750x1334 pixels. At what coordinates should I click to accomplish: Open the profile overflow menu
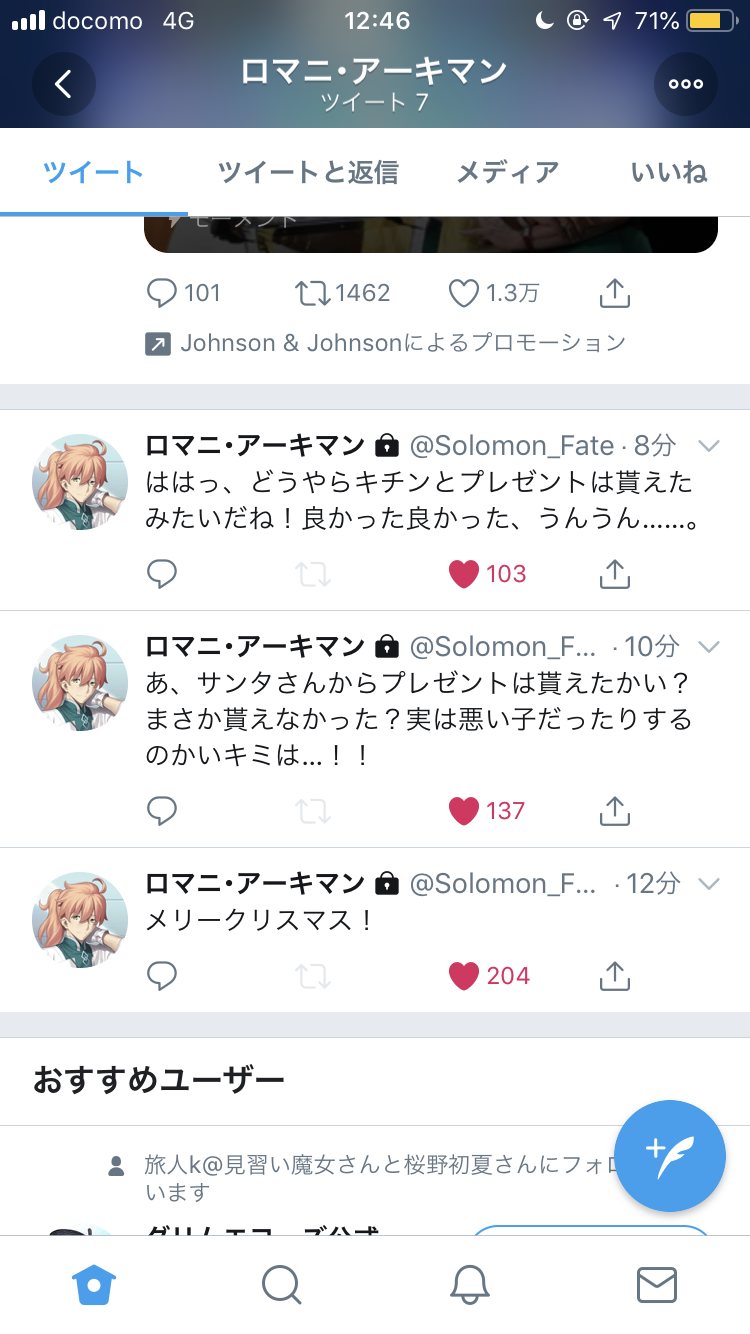tap(686, 84)
